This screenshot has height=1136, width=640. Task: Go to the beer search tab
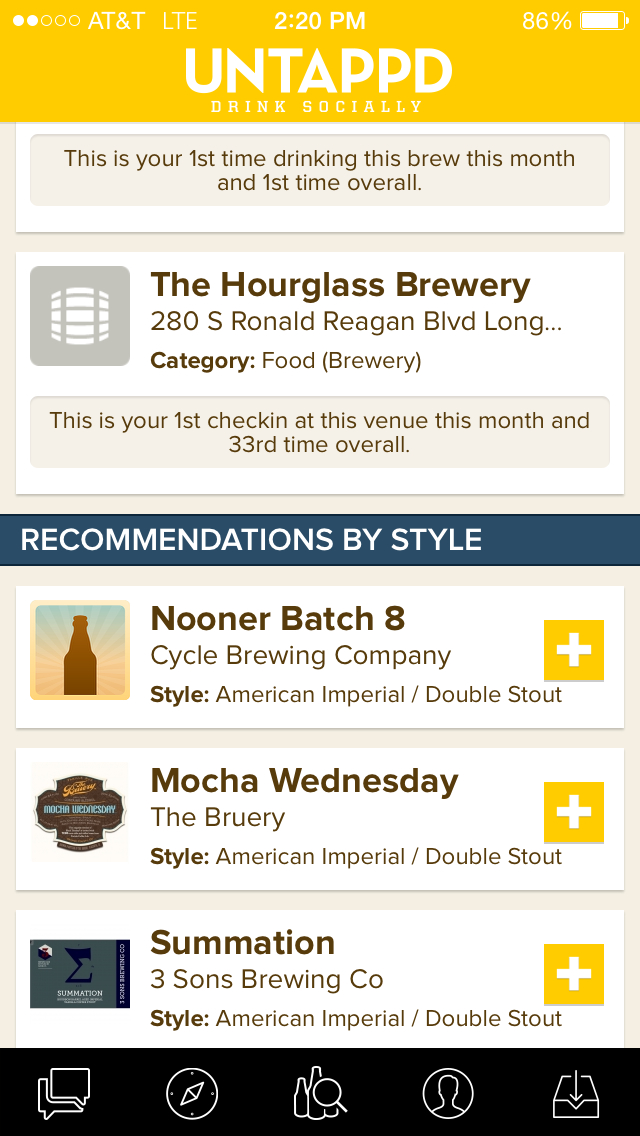pos(320,1093)
